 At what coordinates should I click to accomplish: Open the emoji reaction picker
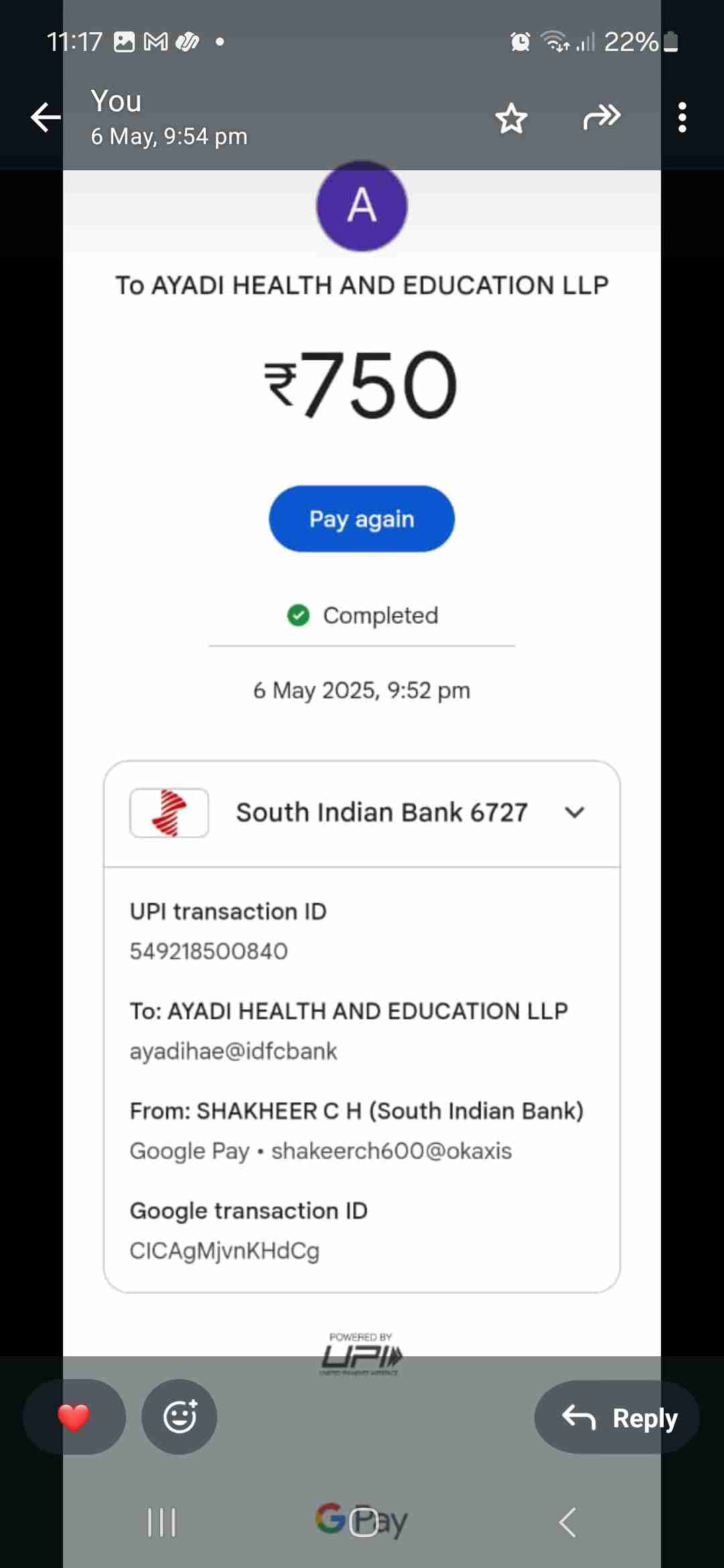click(x=180, y=1417)
